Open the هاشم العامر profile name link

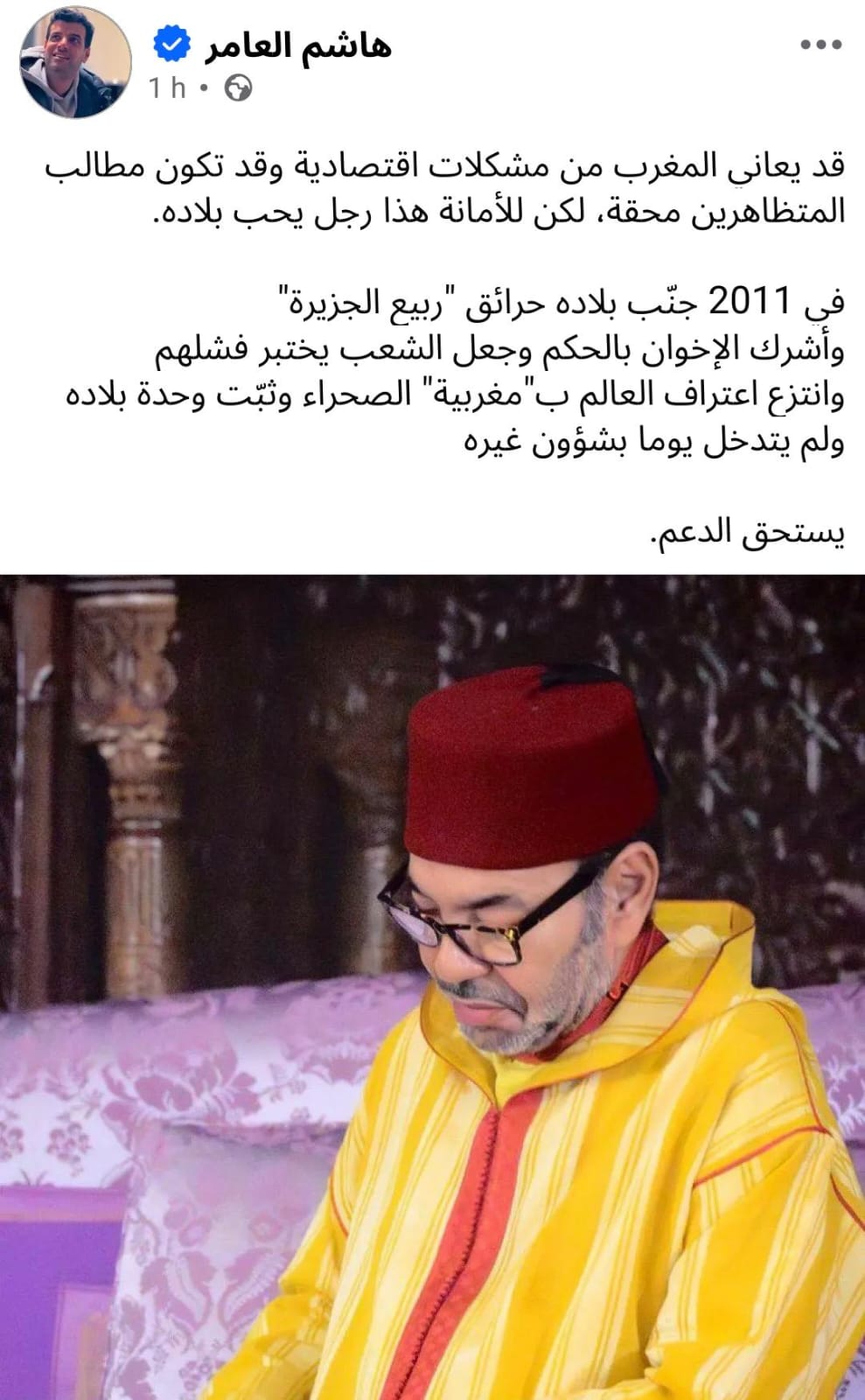pyautogui.click(x=297, y=45)
